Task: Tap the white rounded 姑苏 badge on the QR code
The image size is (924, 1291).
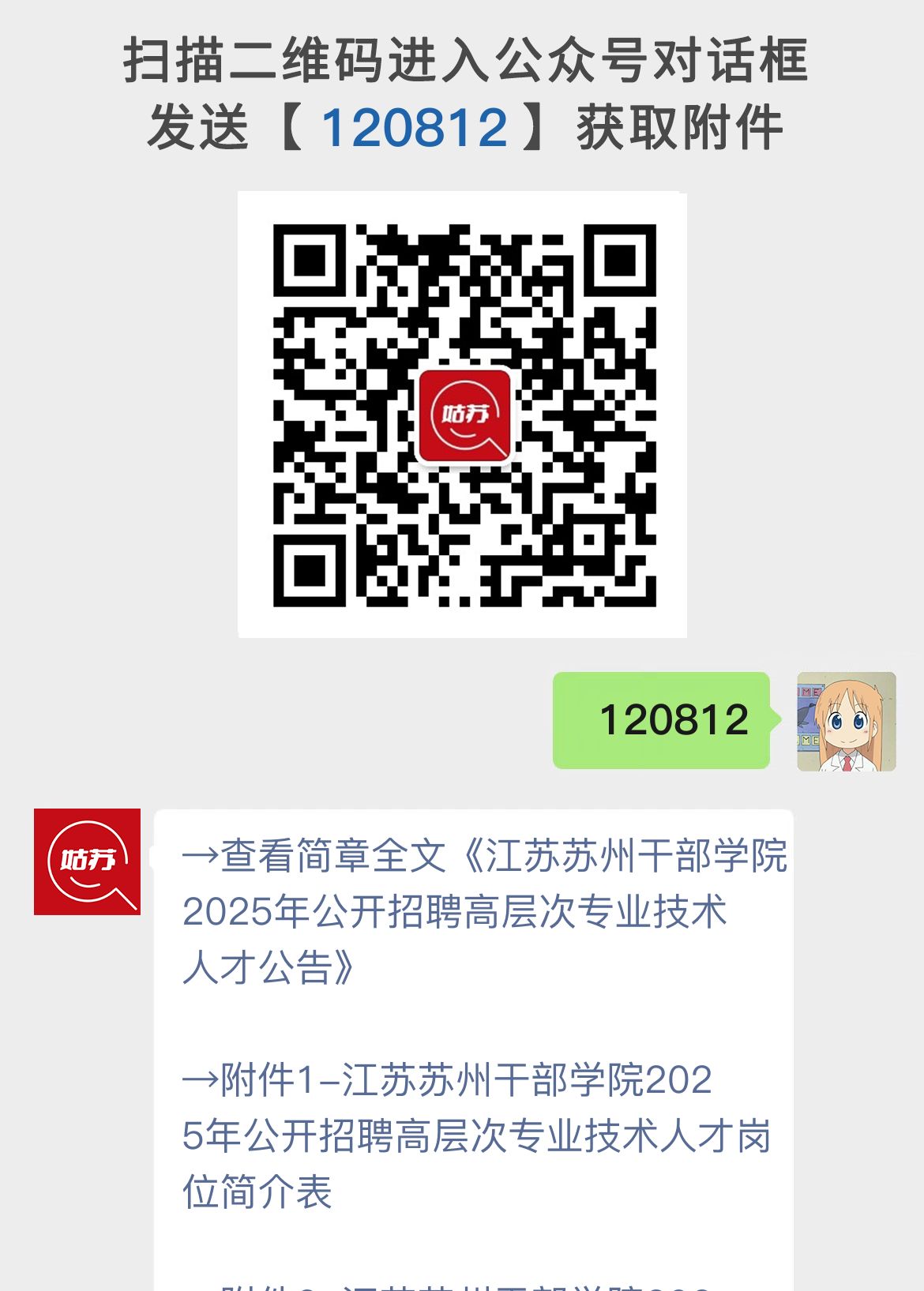Action: (x=464, y=416)
